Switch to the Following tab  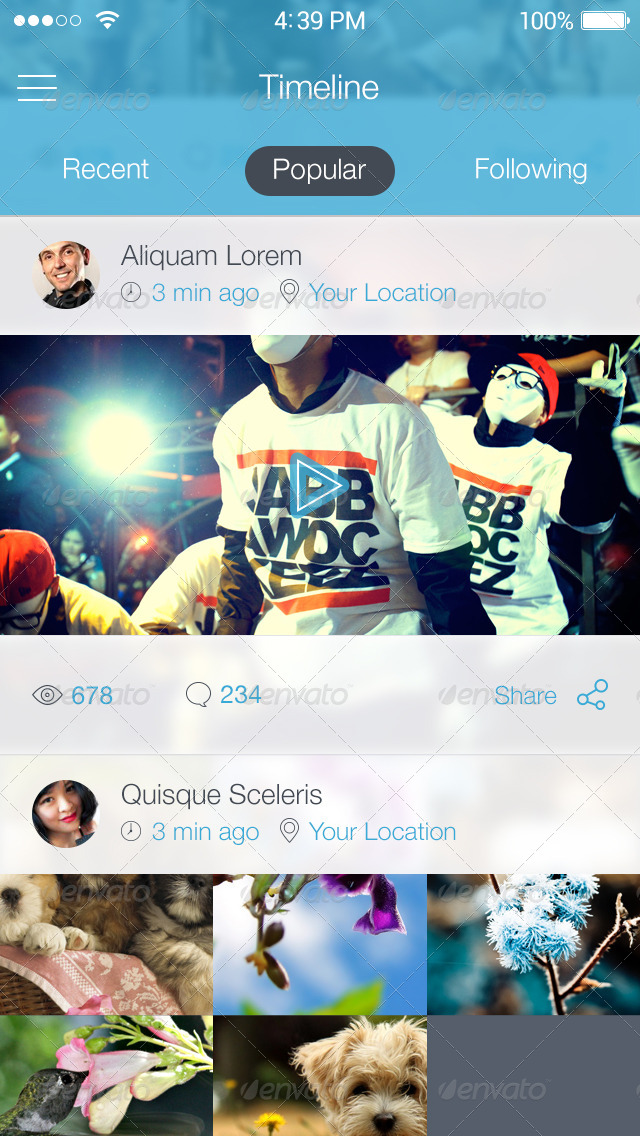pyautogui.click(x=530, y=170)
